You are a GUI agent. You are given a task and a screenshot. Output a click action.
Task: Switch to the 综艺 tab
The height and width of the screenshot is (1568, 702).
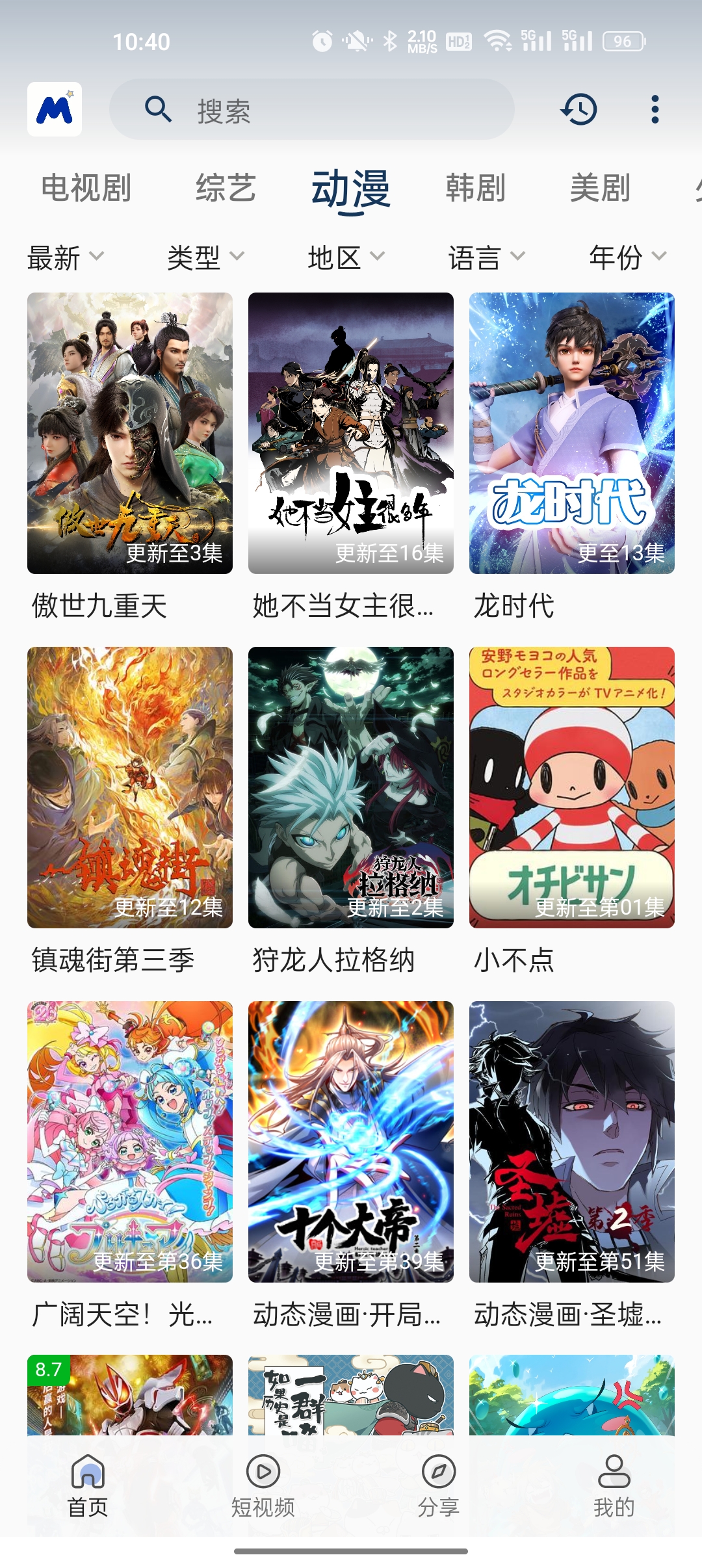[226, 189]
